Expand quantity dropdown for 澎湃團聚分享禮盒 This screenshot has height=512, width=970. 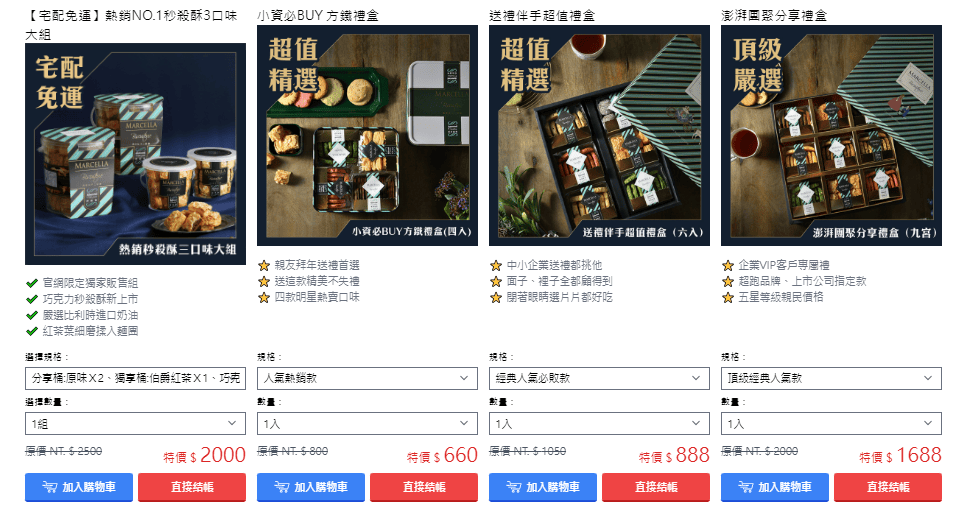831,424
